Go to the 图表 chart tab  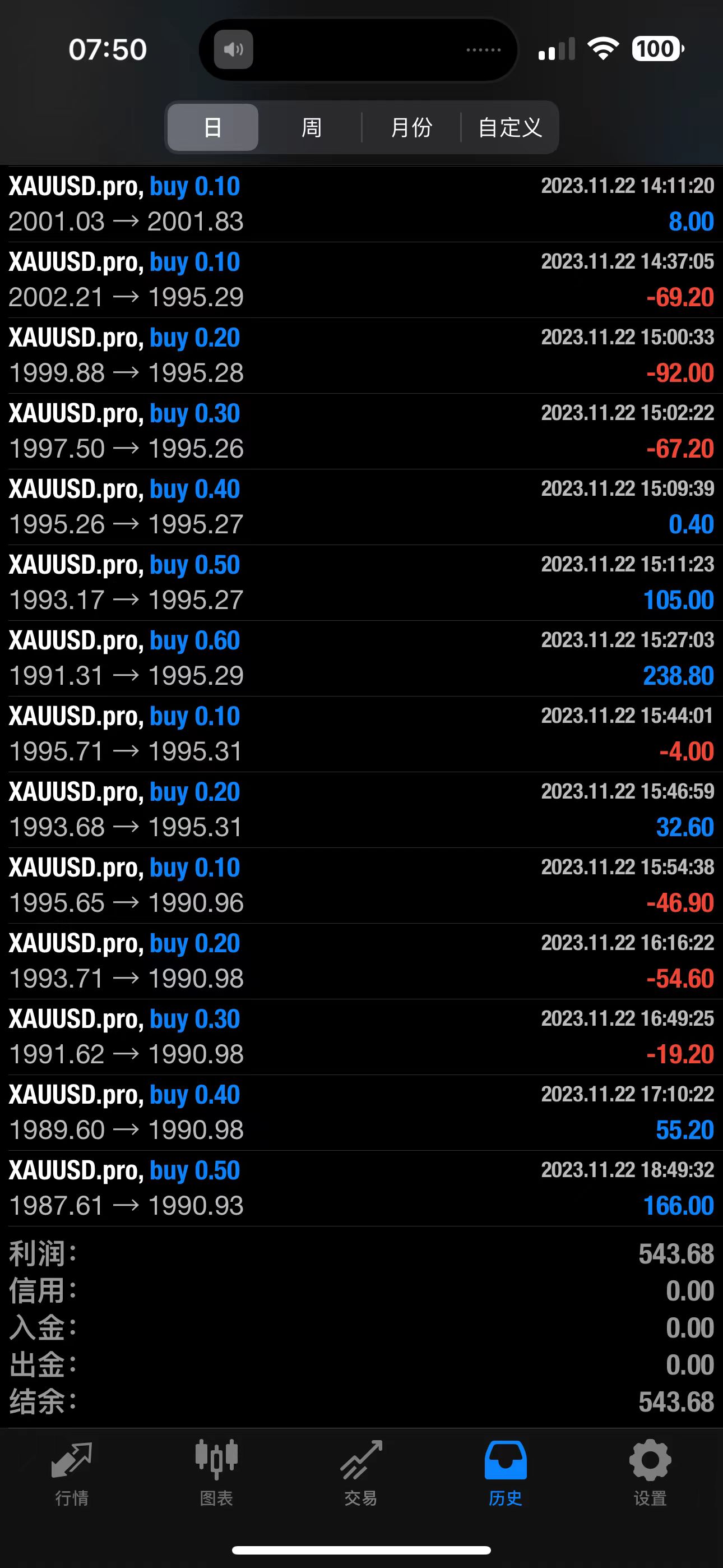tap(216, 1471)
